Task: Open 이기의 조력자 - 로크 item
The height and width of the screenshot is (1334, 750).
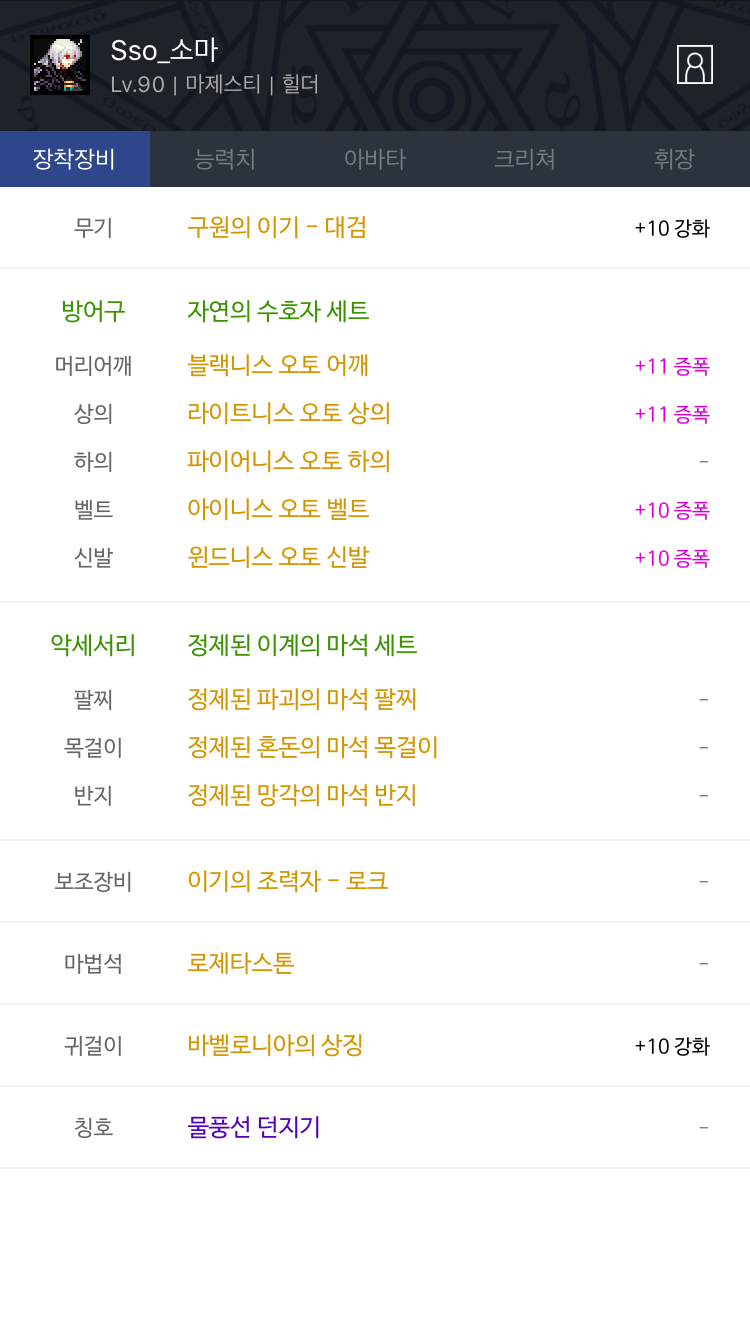Action: (288, 881)
